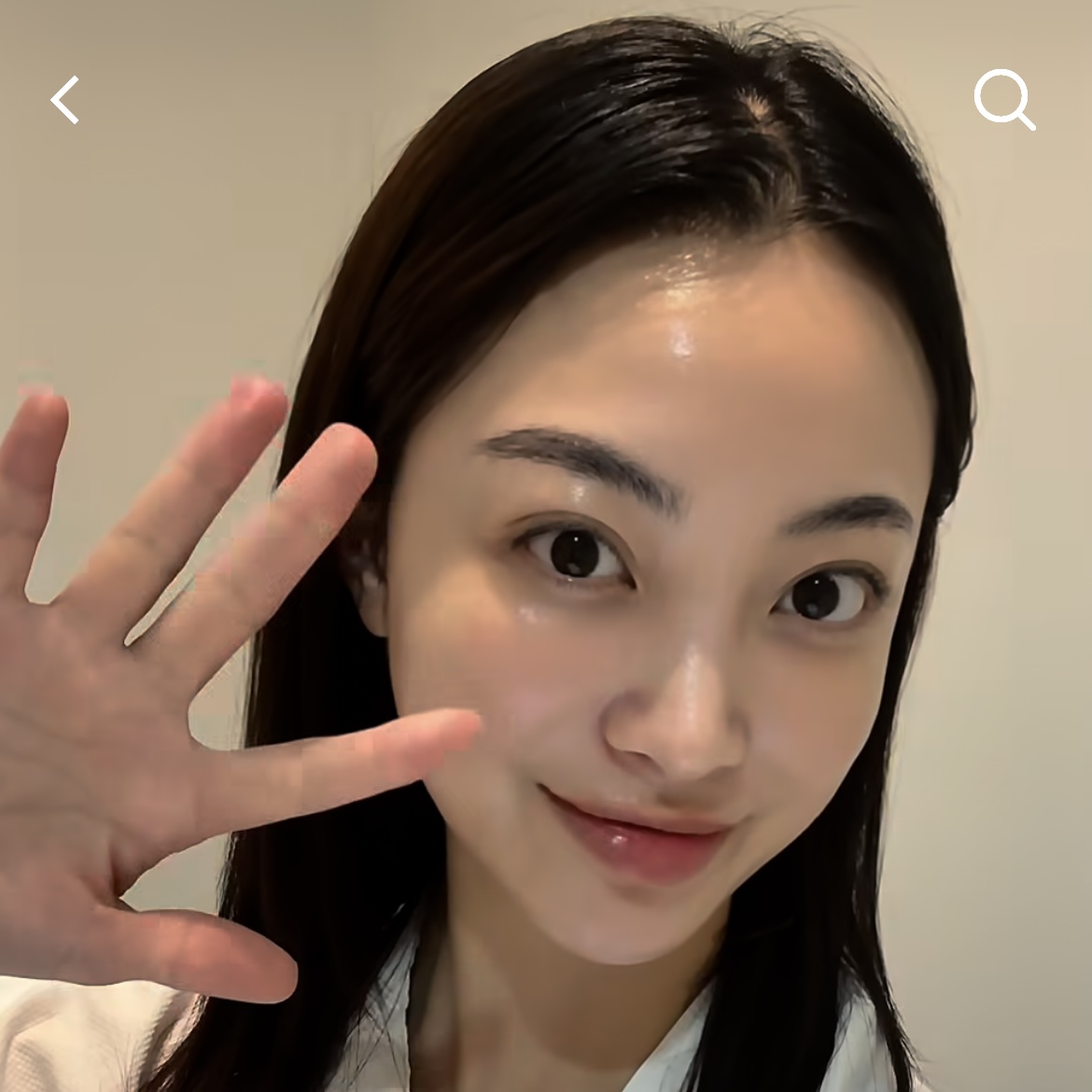Go back using the top-left arrow
The height and width of the screenshot is (1092, 1092).
(64, 100)
